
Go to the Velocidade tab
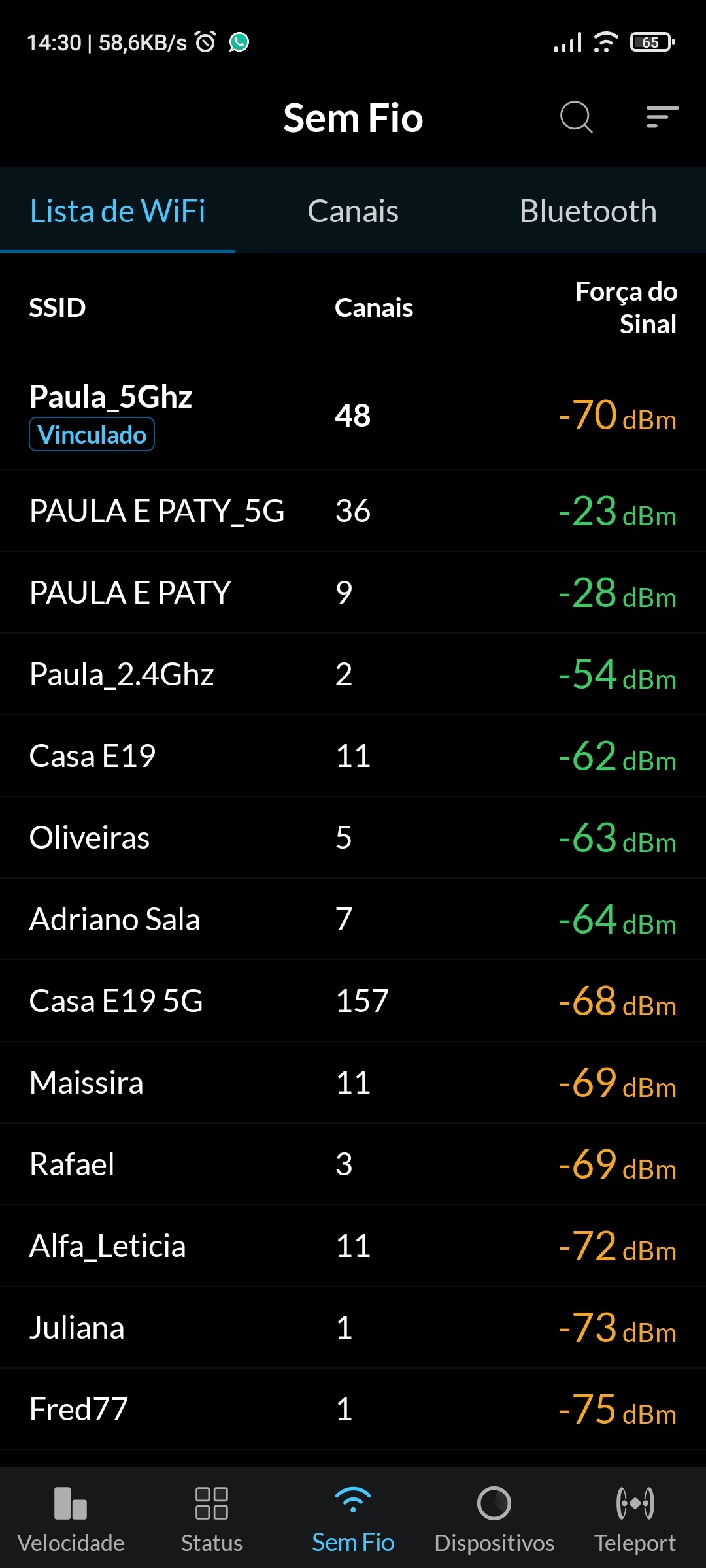pyautogui.click(x=71, y=1519)
